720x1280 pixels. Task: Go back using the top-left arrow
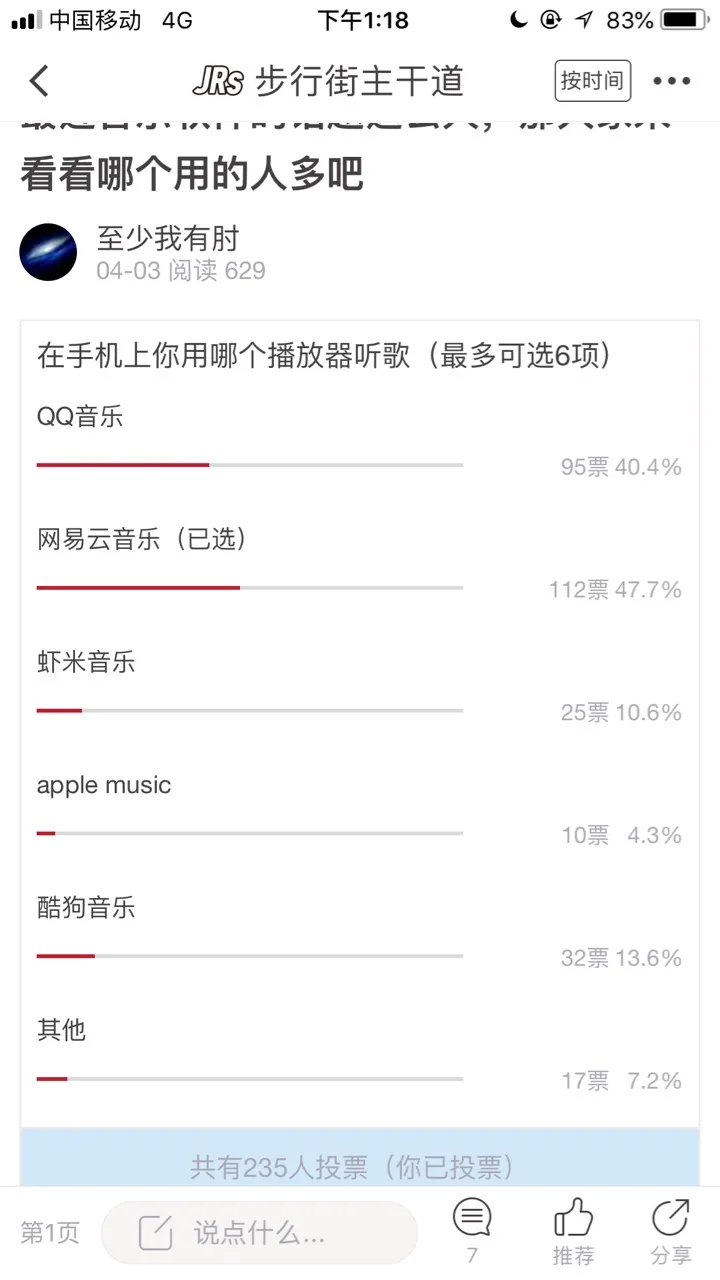(39, 81)
